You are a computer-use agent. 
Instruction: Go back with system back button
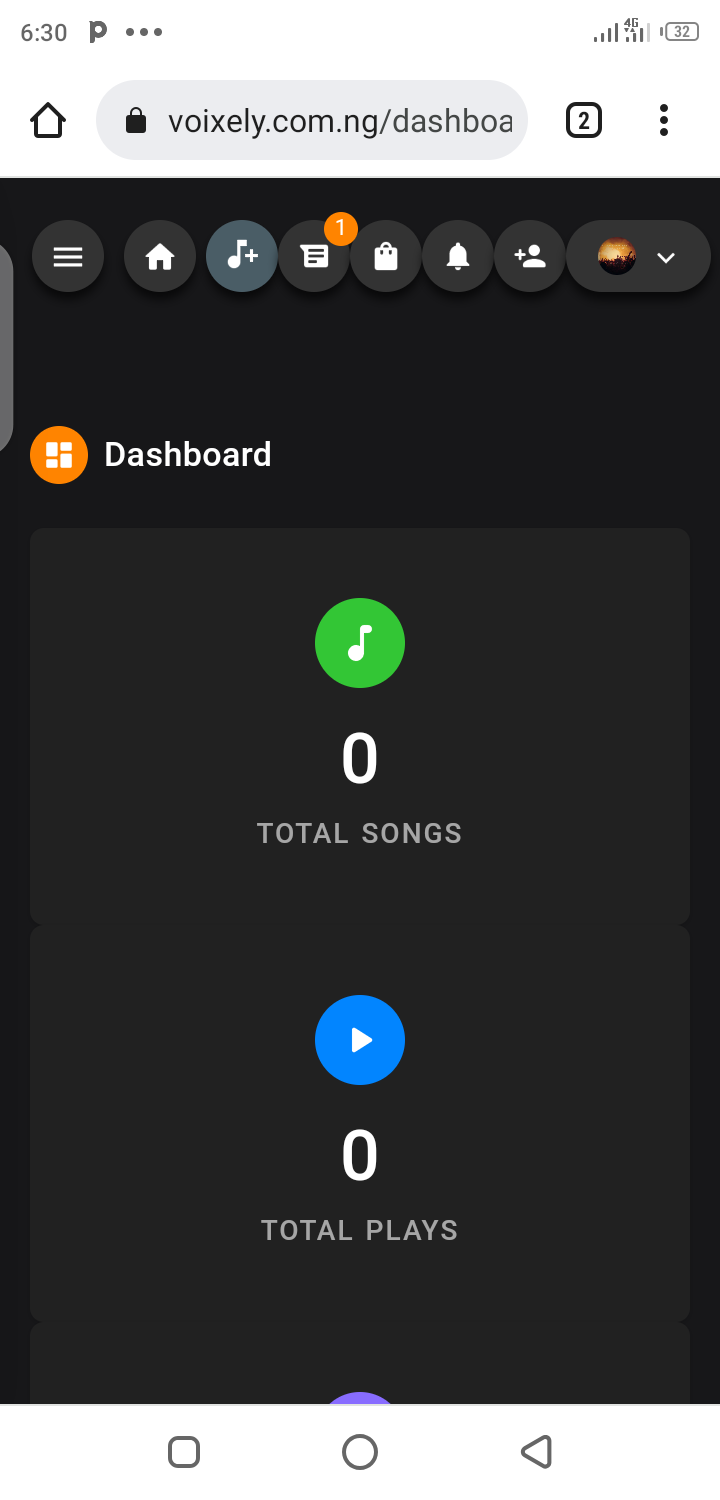tap(537, 1452)
